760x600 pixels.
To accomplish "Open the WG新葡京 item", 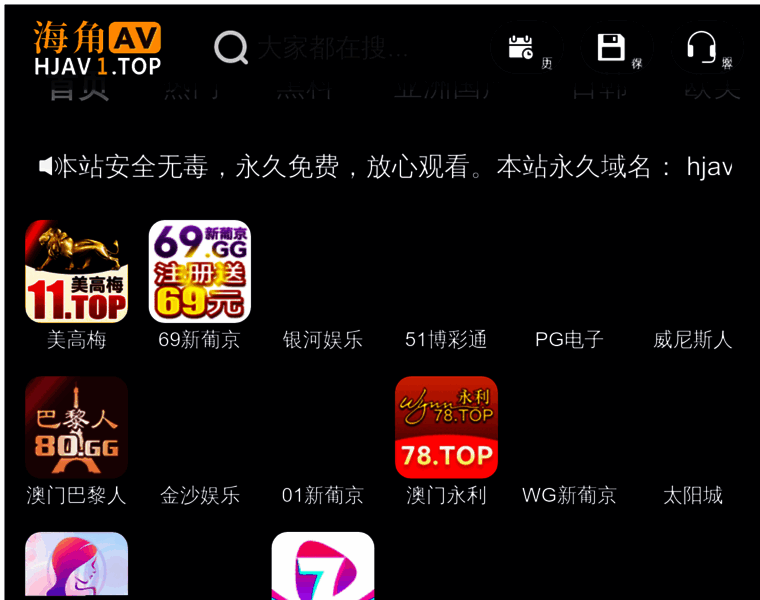I will 569,495.
